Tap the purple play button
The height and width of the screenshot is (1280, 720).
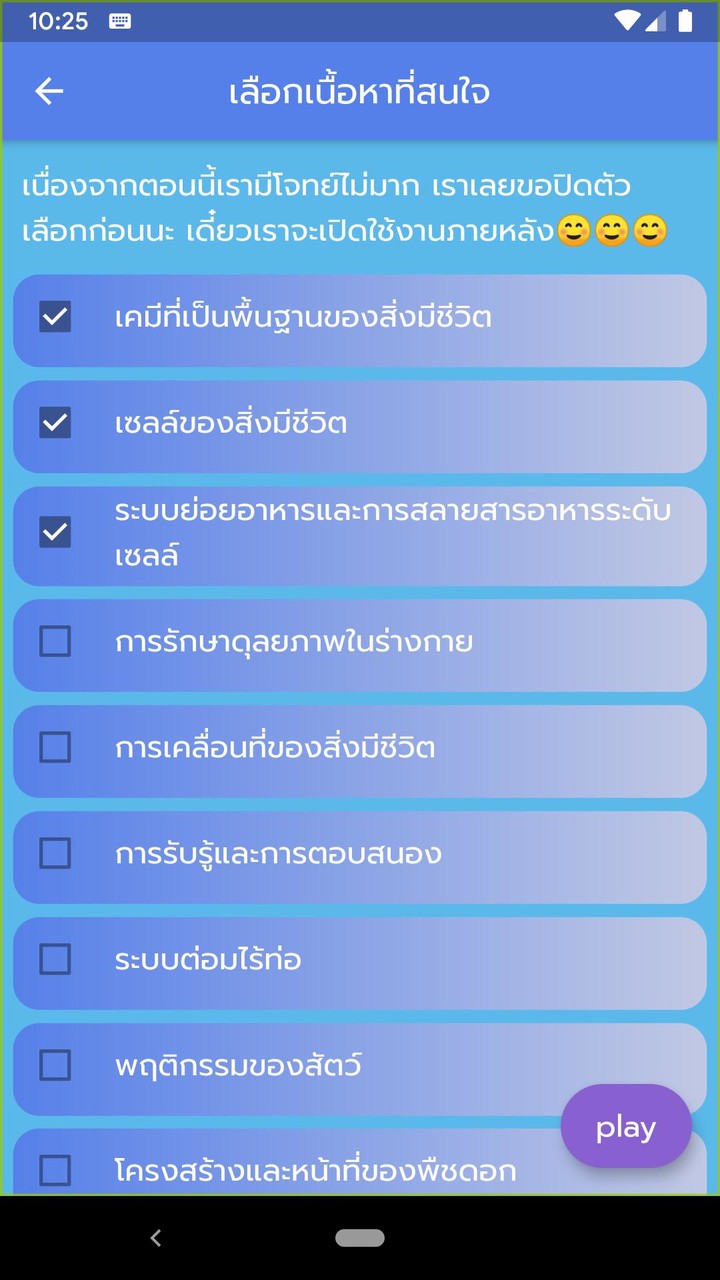click(626, 1126)
